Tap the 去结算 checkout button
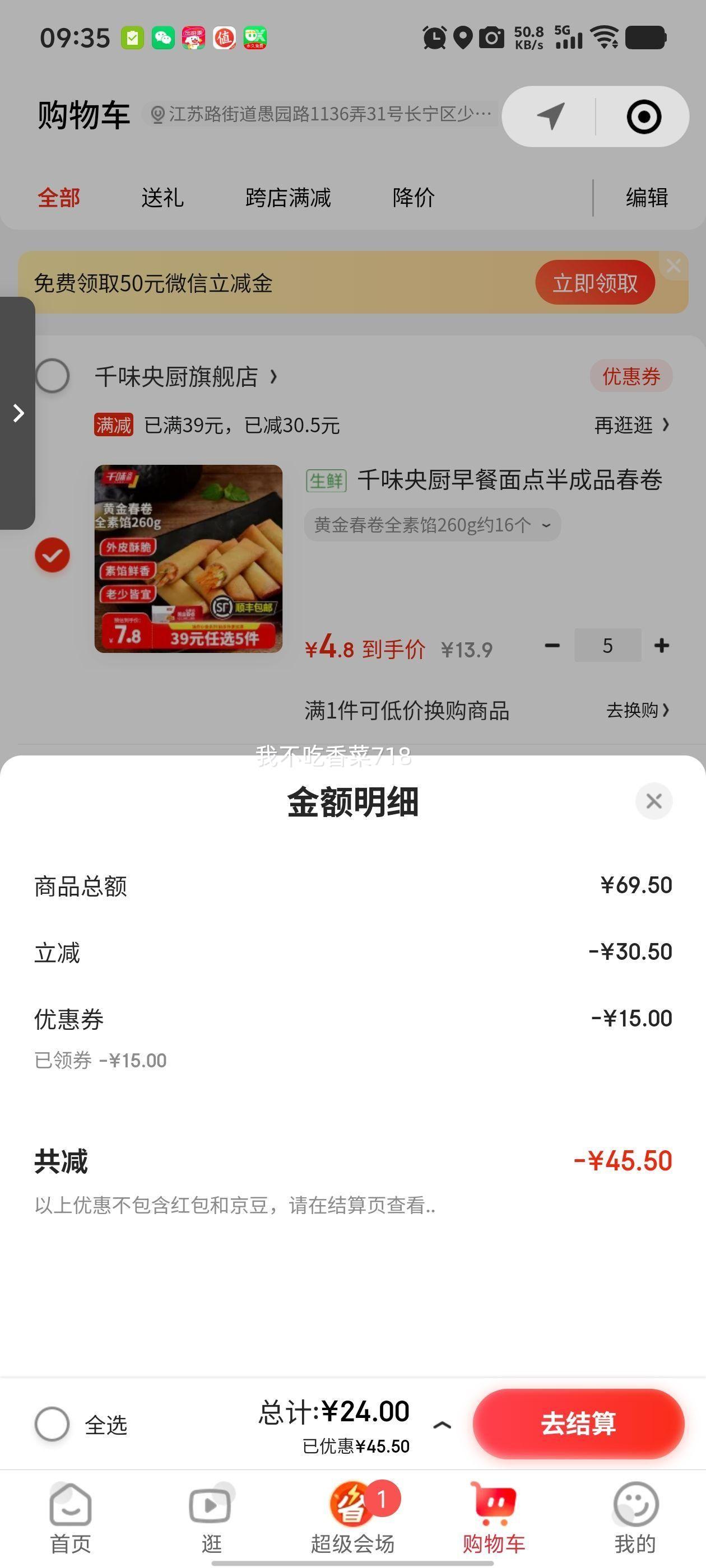The image size is (706, 1568). [x=578, y=1424]
